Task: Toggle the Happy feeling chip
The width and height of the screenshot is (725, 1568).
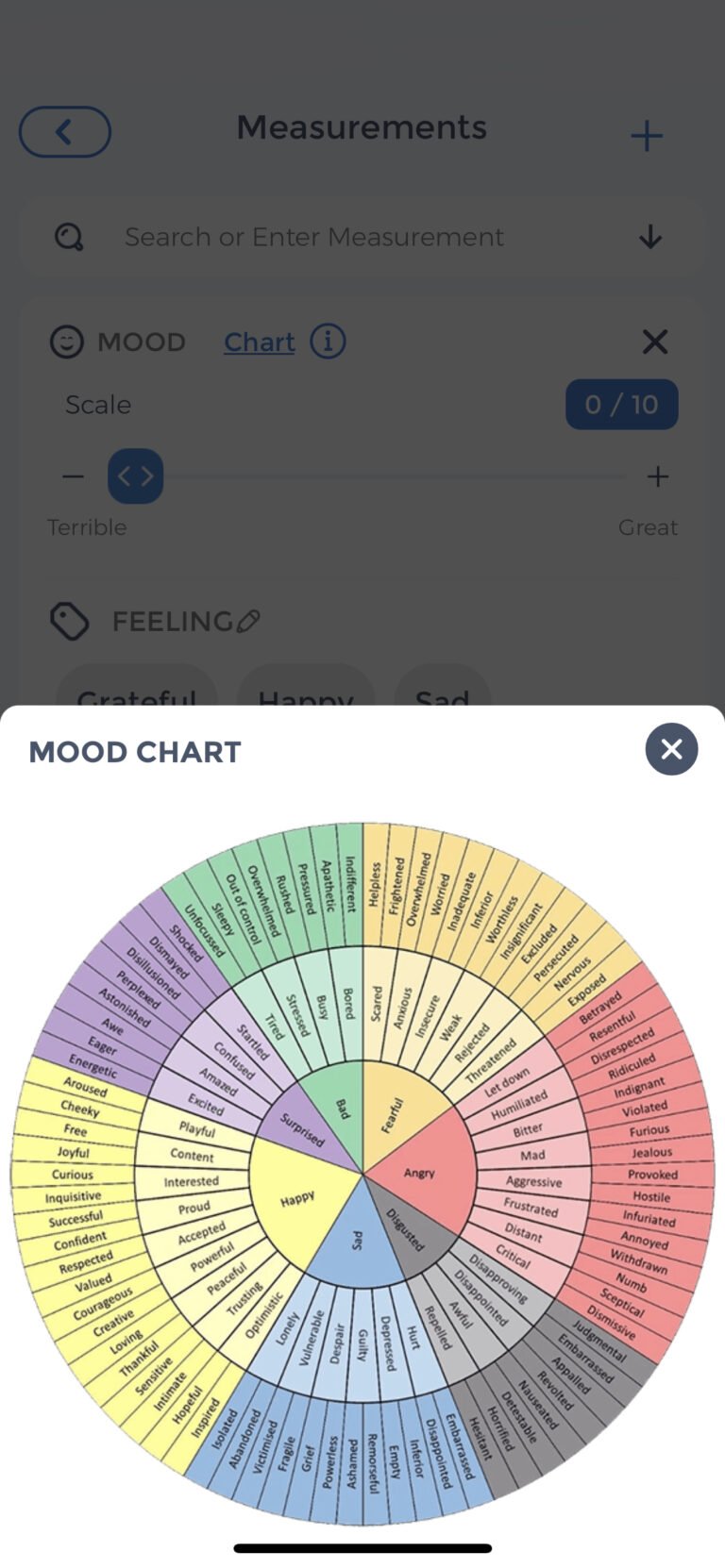Action: (x=306, y=696)
